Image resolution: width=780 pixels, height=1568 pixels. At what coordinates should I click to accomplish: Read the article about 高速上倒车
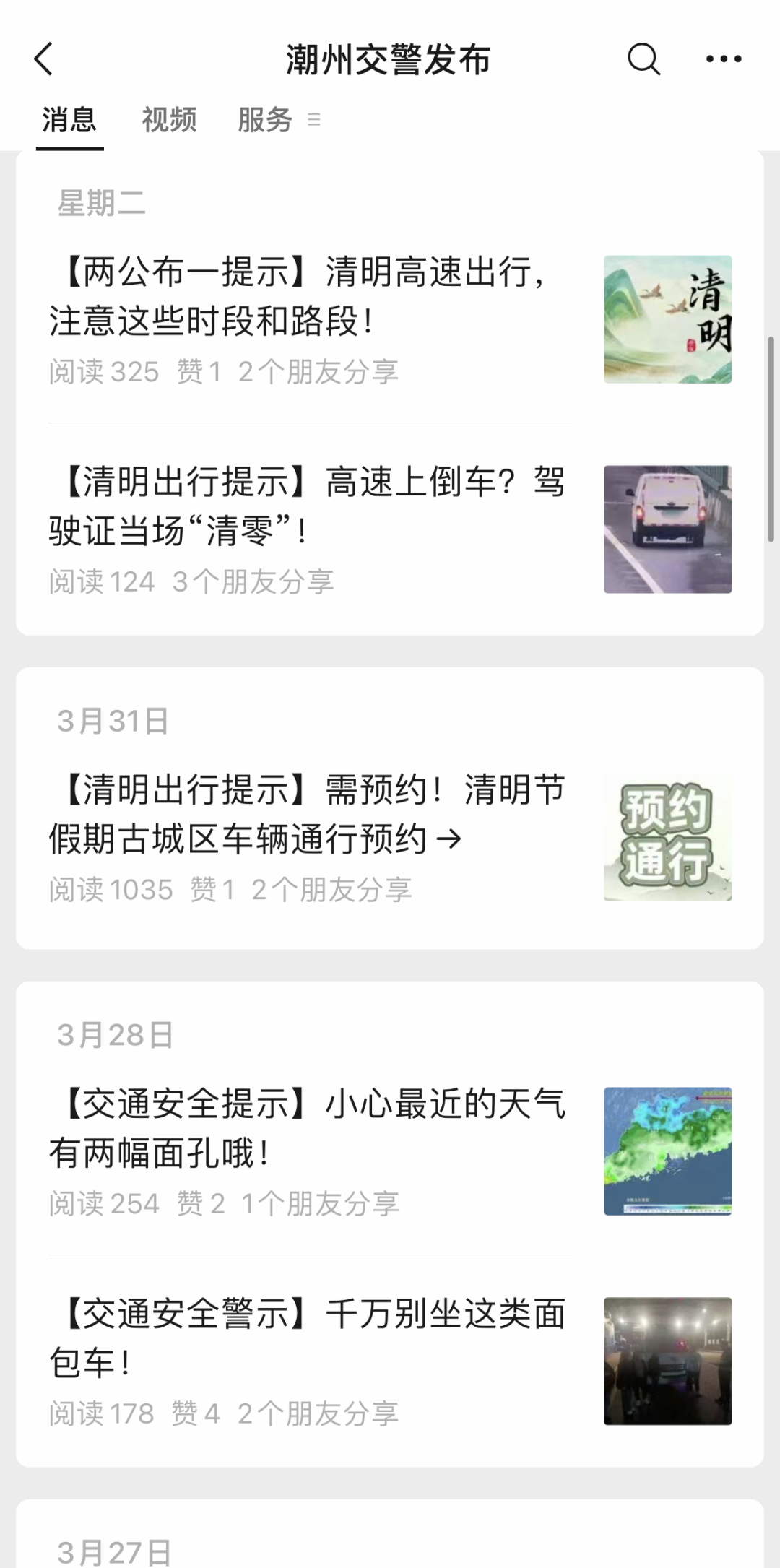(x=390, y=529)
